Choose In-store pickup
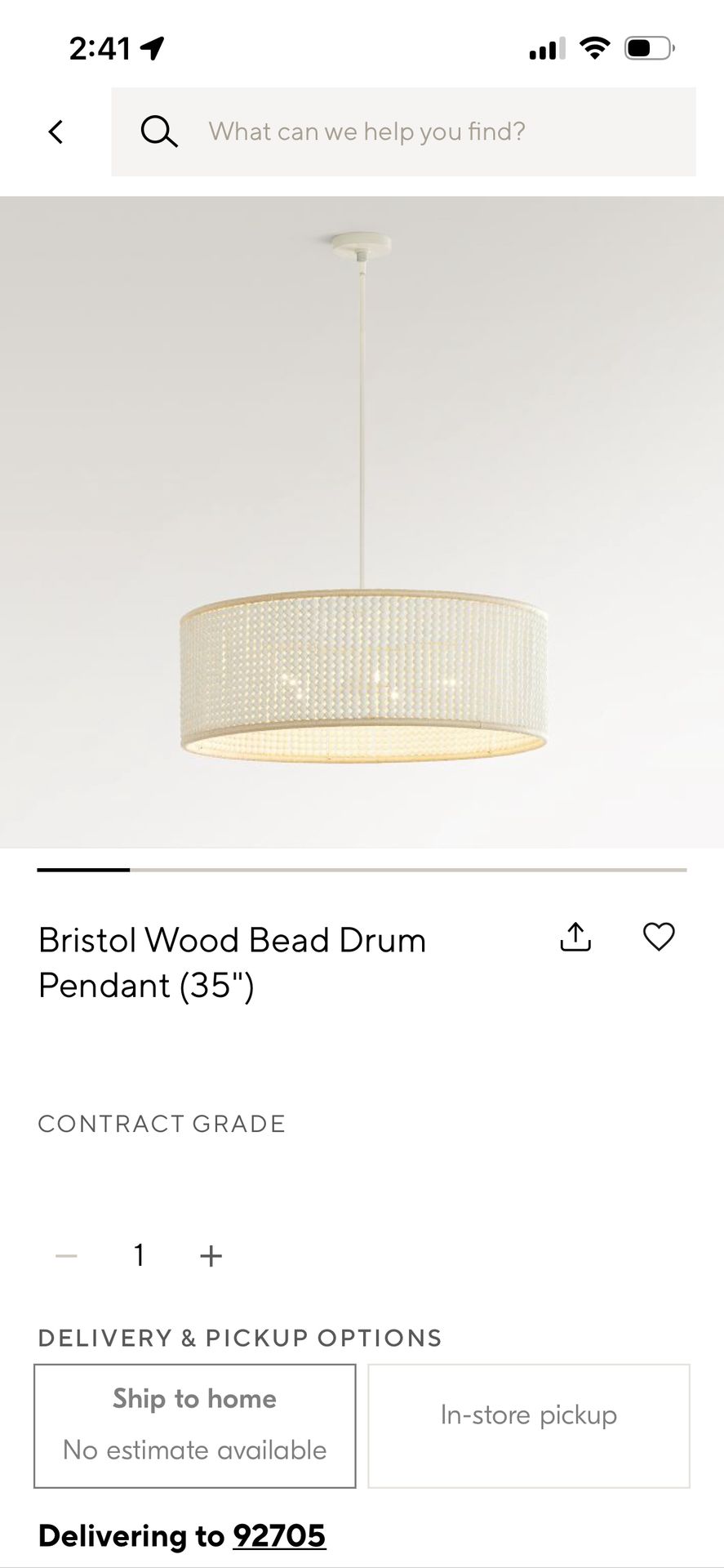 [x=529, y=1425]
